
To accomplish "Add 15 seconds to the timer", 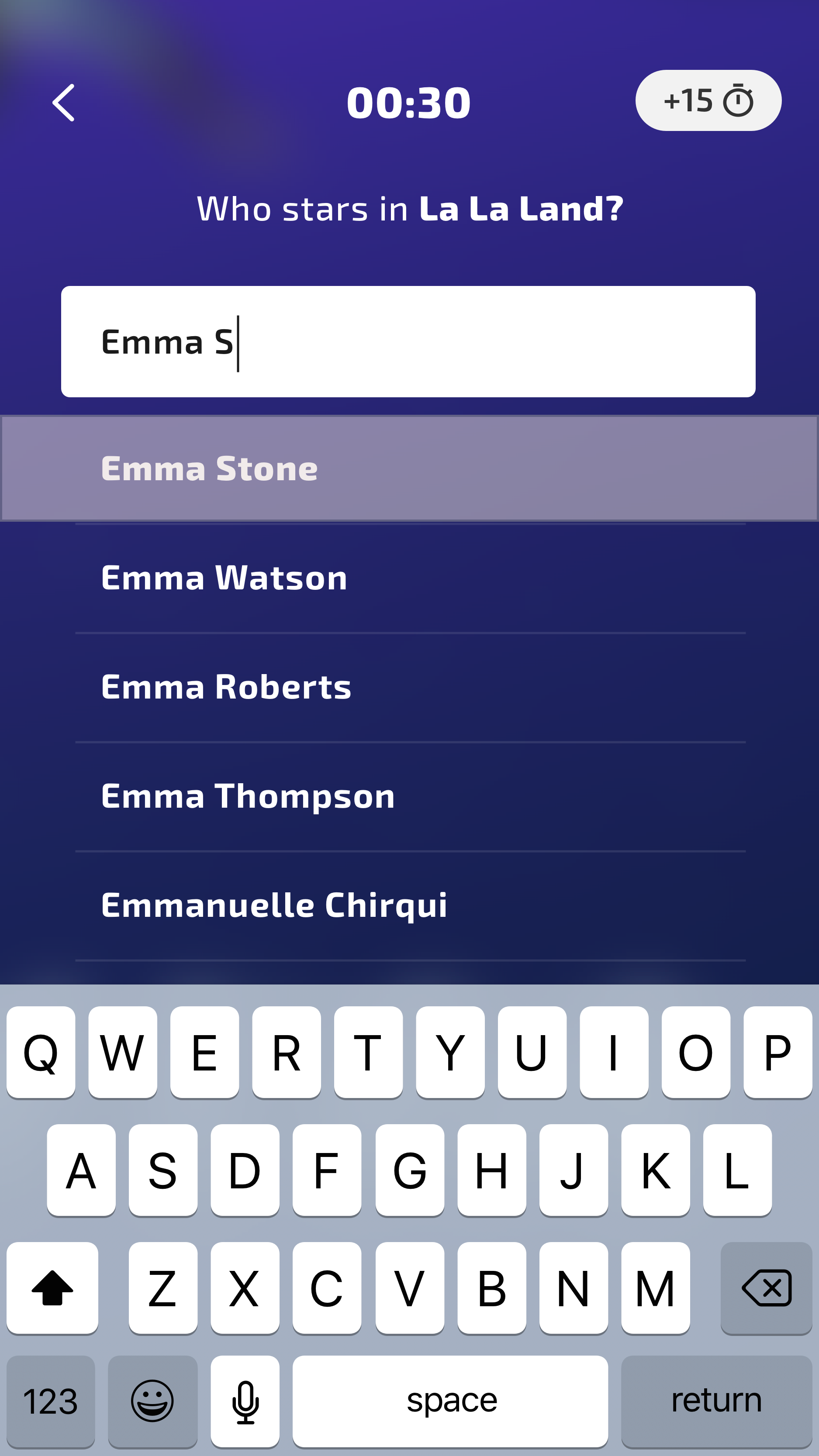I will (708, 100).
